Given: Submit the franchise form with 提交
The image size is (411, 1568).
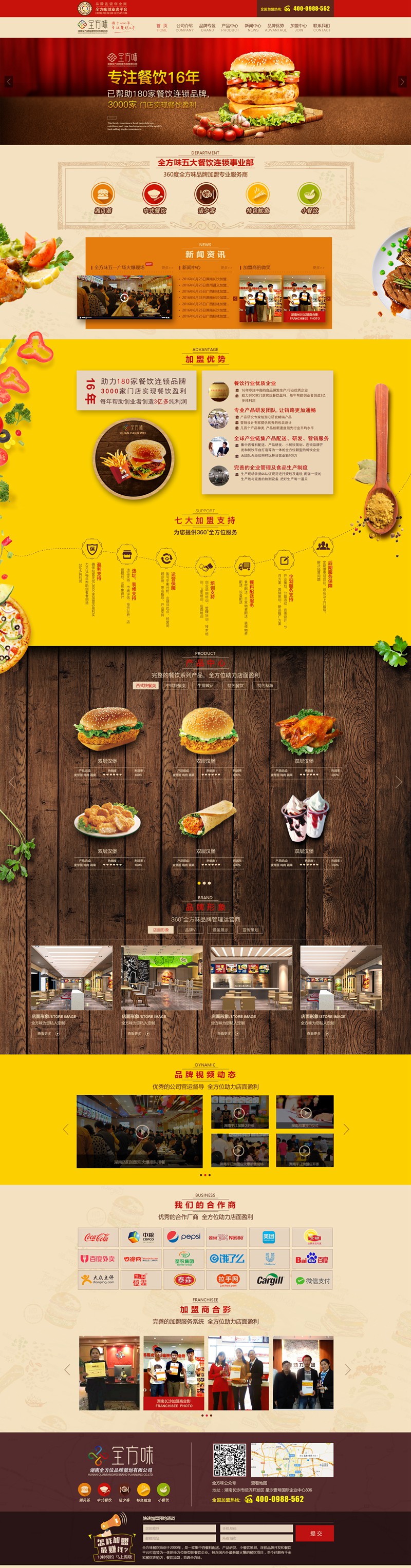Looking at the screenshot, I should (x=314, y=1533).
